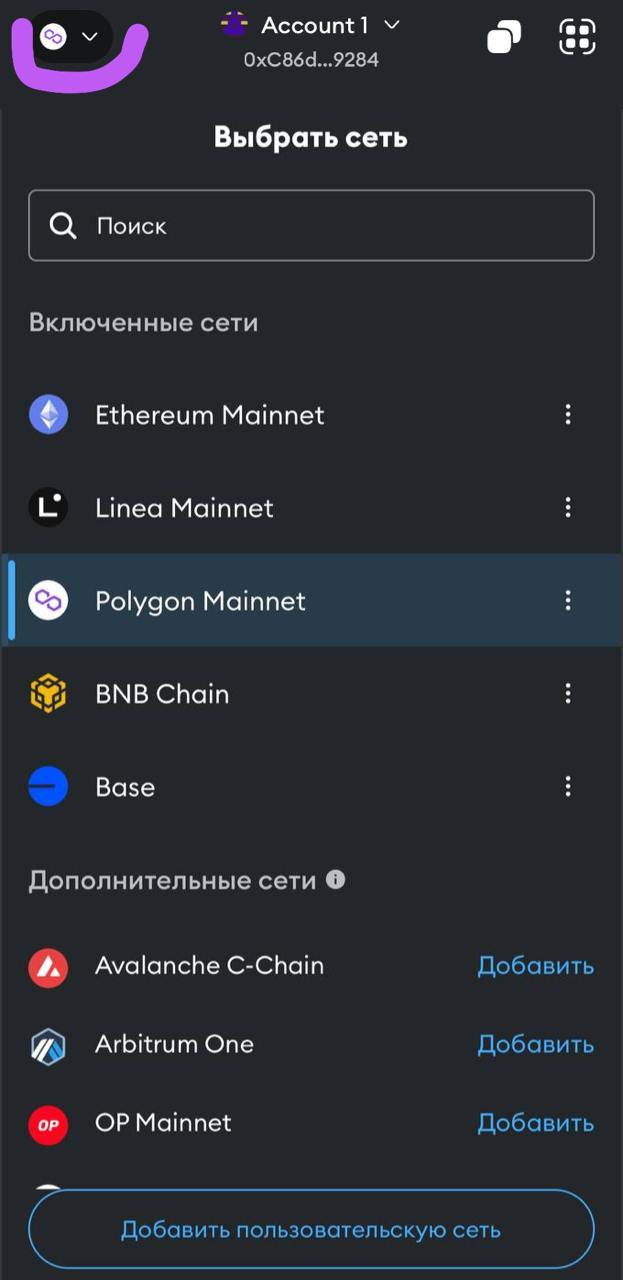Copy the wallet address icon
This screenshot has height=1280, width=623.
tap(504, 38)
